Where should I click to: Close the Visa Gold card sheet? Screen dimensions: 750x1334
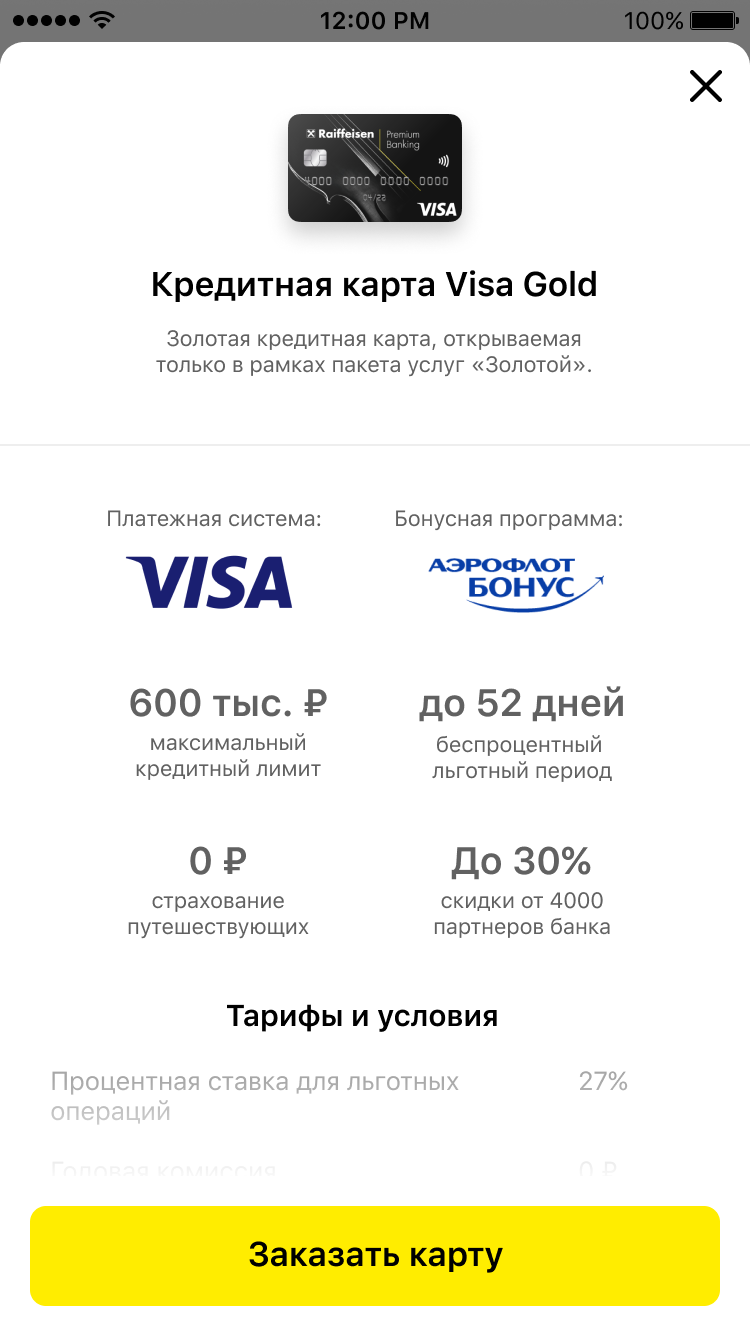coord(705,87)
